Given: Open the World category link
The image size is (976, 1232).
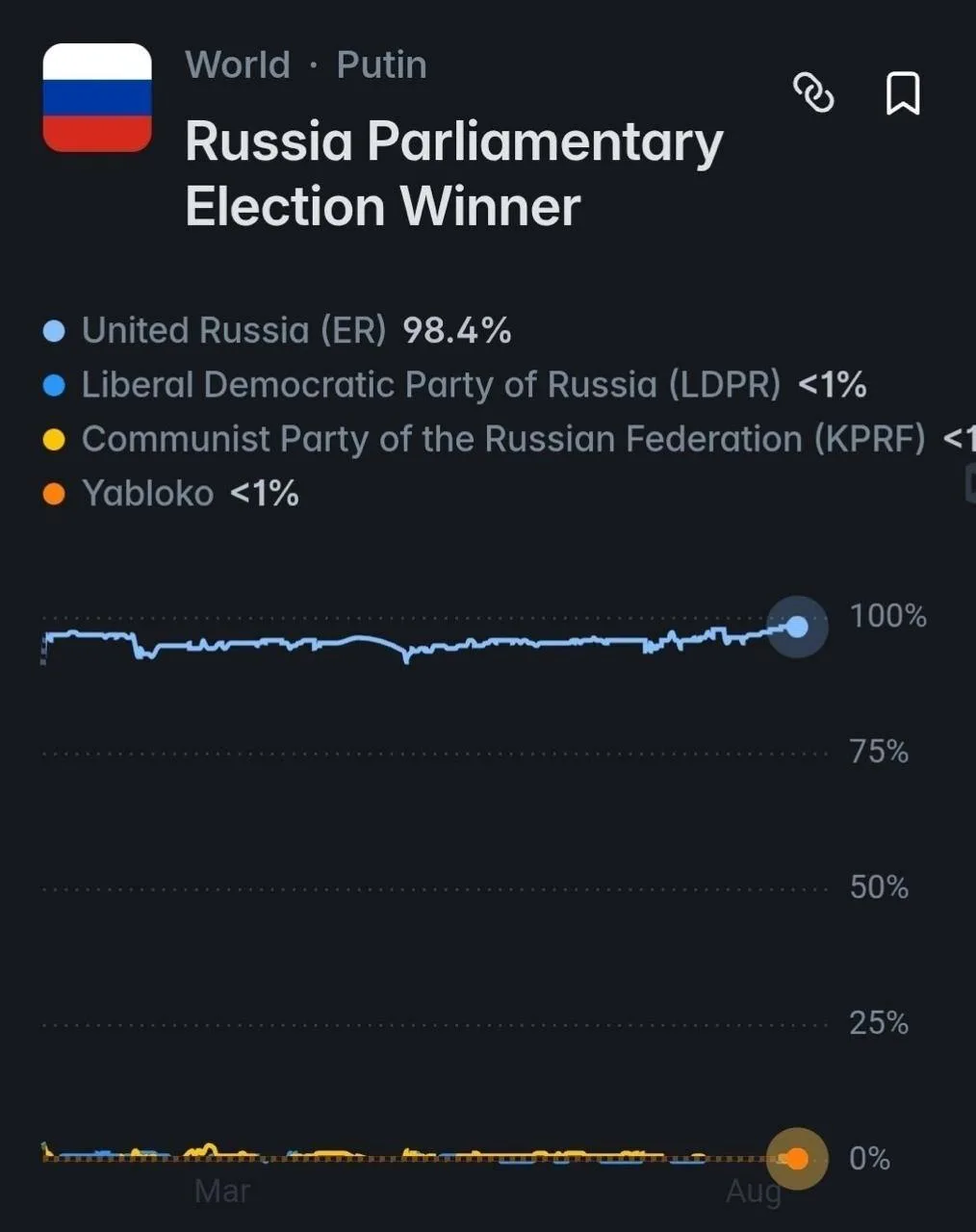Looking at the screenshot, I should 238,64.
